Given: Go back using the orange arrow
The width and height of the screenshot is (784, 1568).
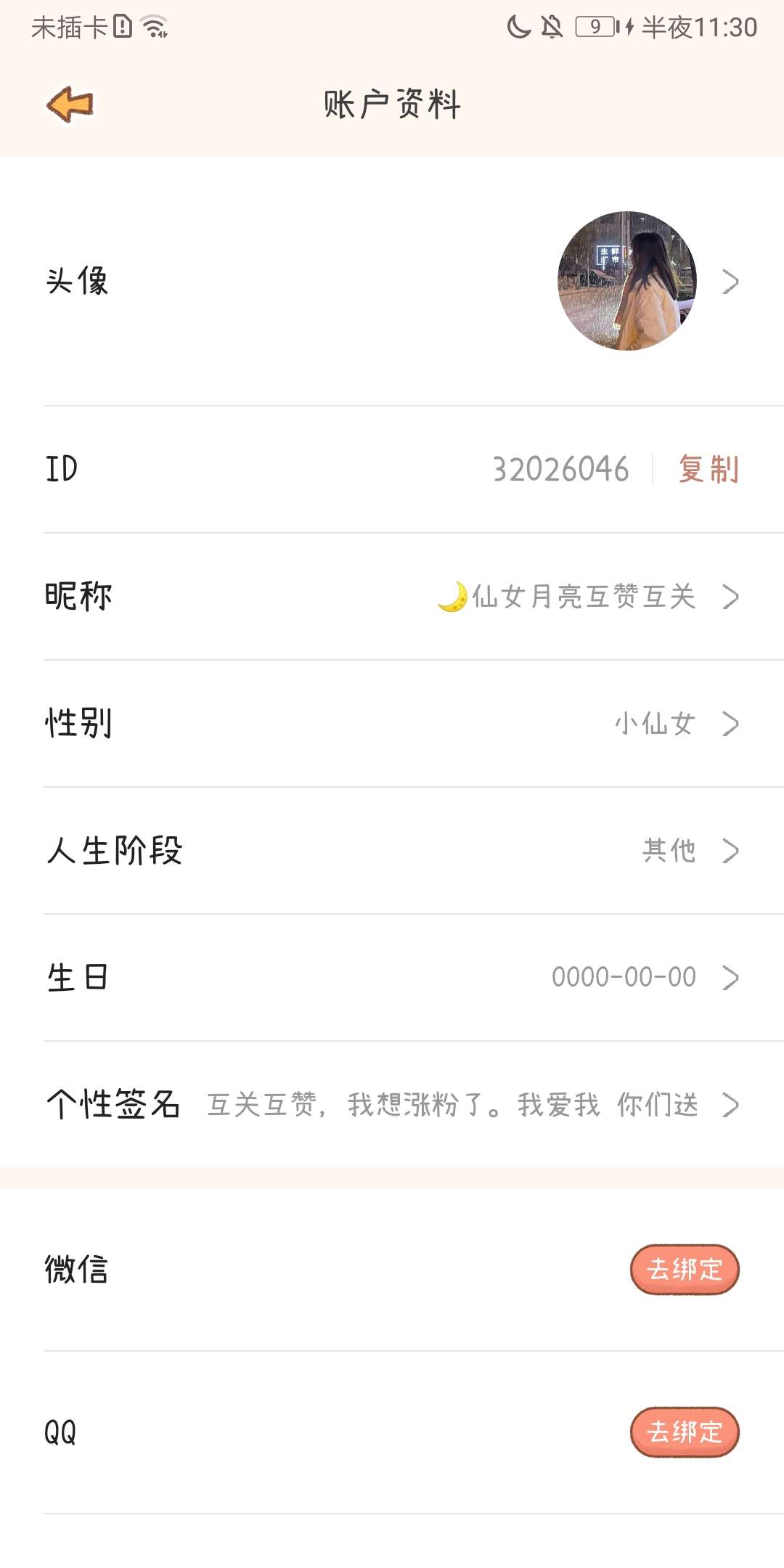Looking at the screenshot, I should pyautogui.click(x=70, y=105).
